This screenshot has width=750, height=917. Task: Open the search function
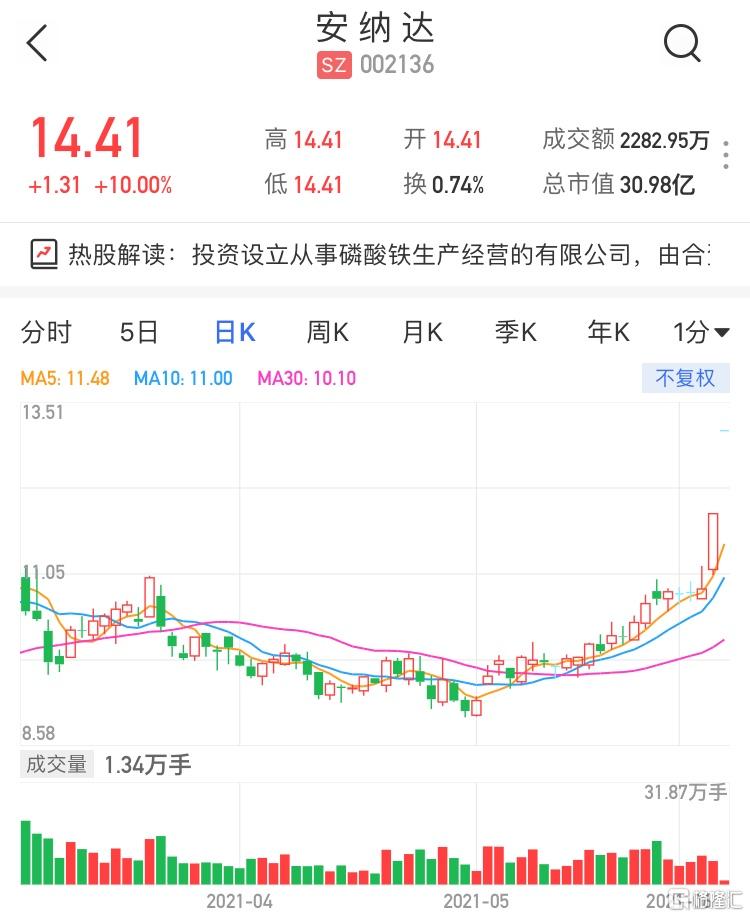click(x=682, y=43)
